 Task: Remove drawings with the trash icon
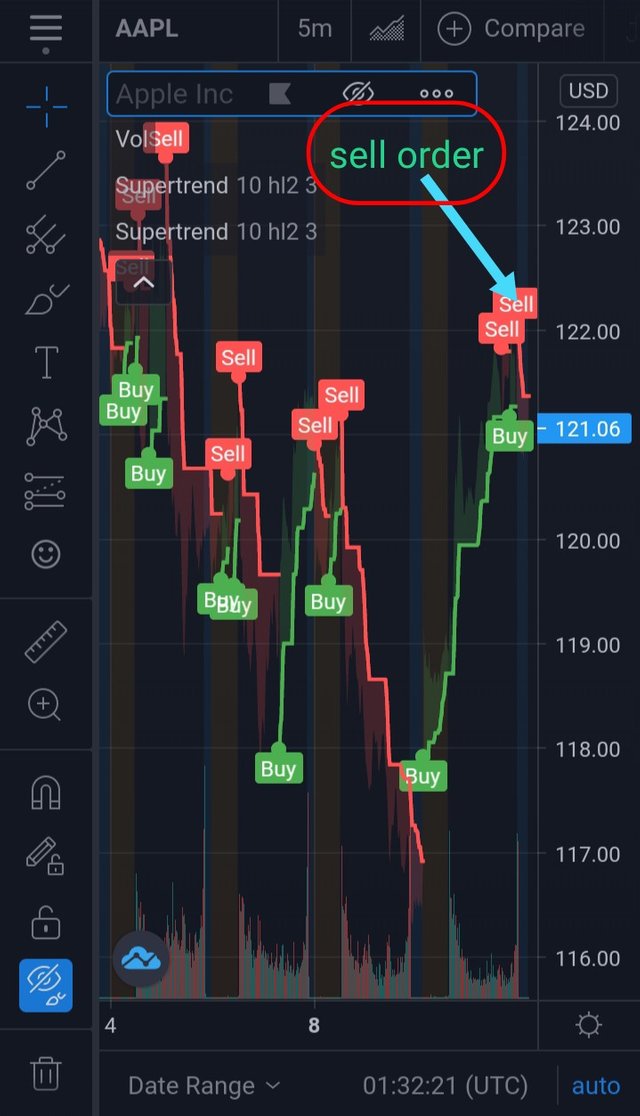tap(46, 1073)
